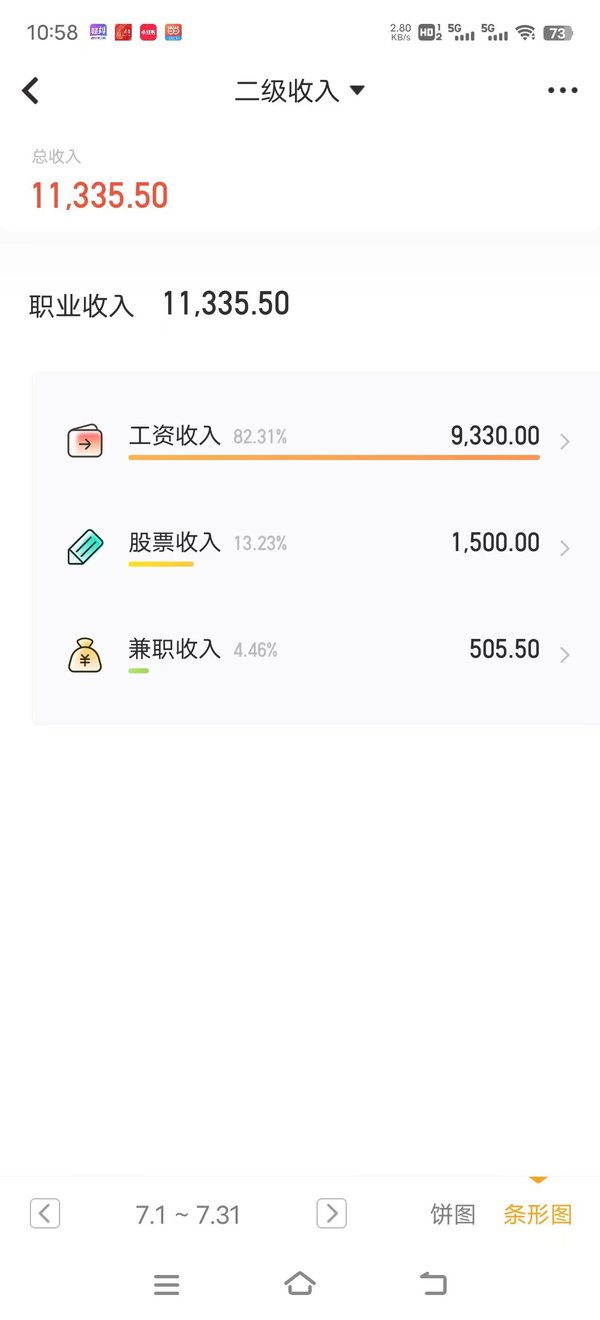The width and height of the screenshot is (600, 1320).
Task: Select the 条形图 bar chart view
Action: (x=538, y=1215)
